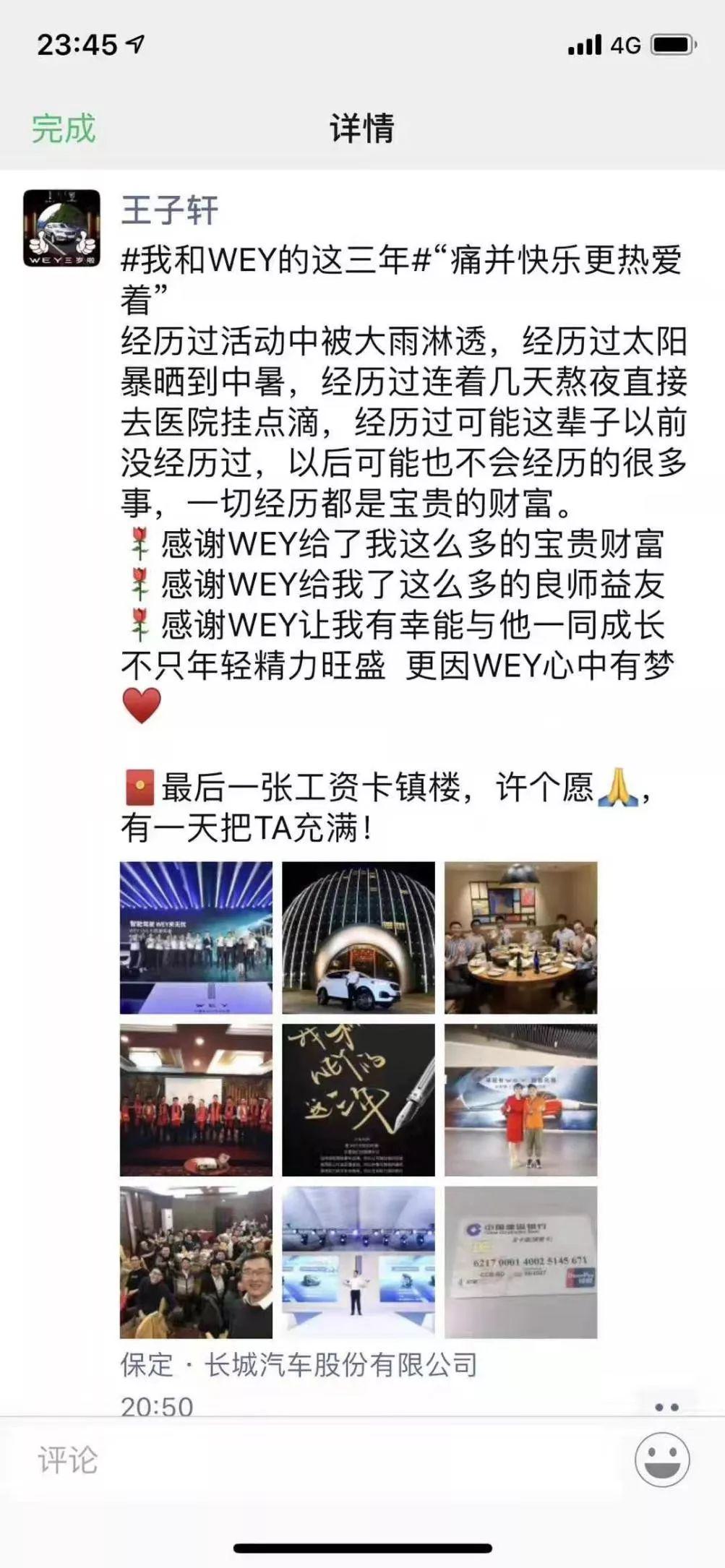
Task: Open the two-dot like and comment menu
Action: tap(666, 1407)
